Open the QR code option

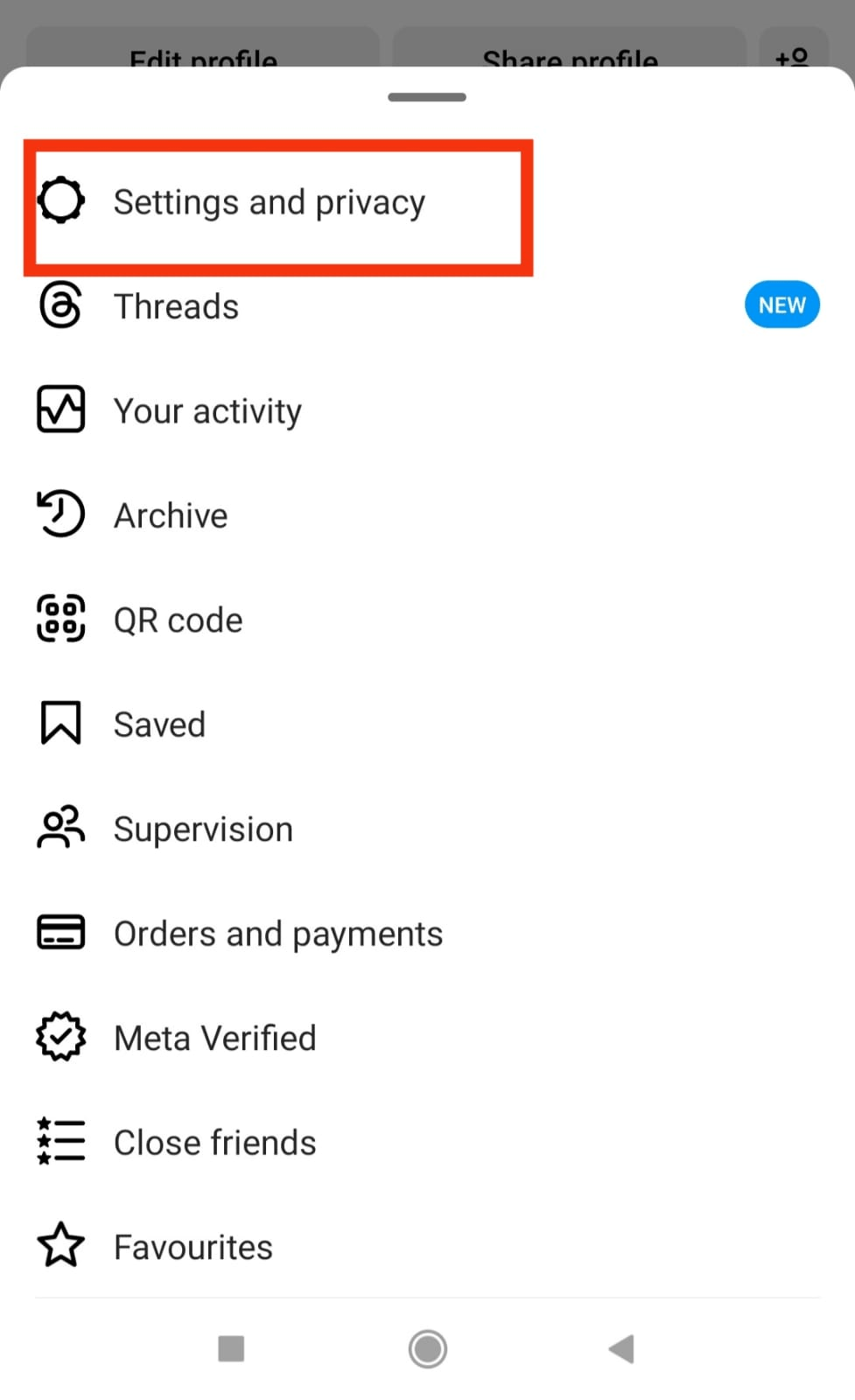pyautogui.click(x=178, y=620)
